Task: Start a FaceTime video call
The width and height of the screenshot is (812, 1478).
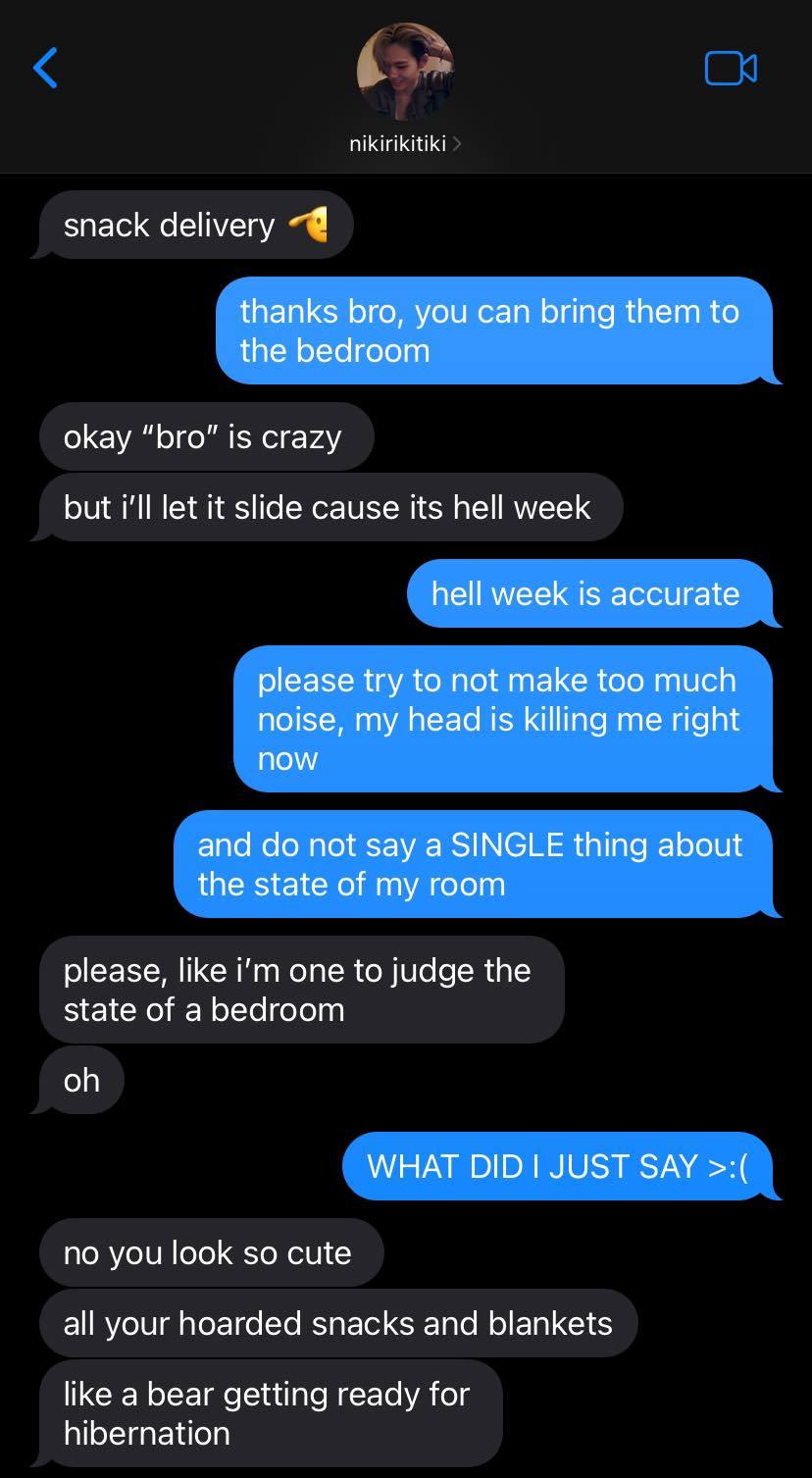Action: tap(730, 69)
